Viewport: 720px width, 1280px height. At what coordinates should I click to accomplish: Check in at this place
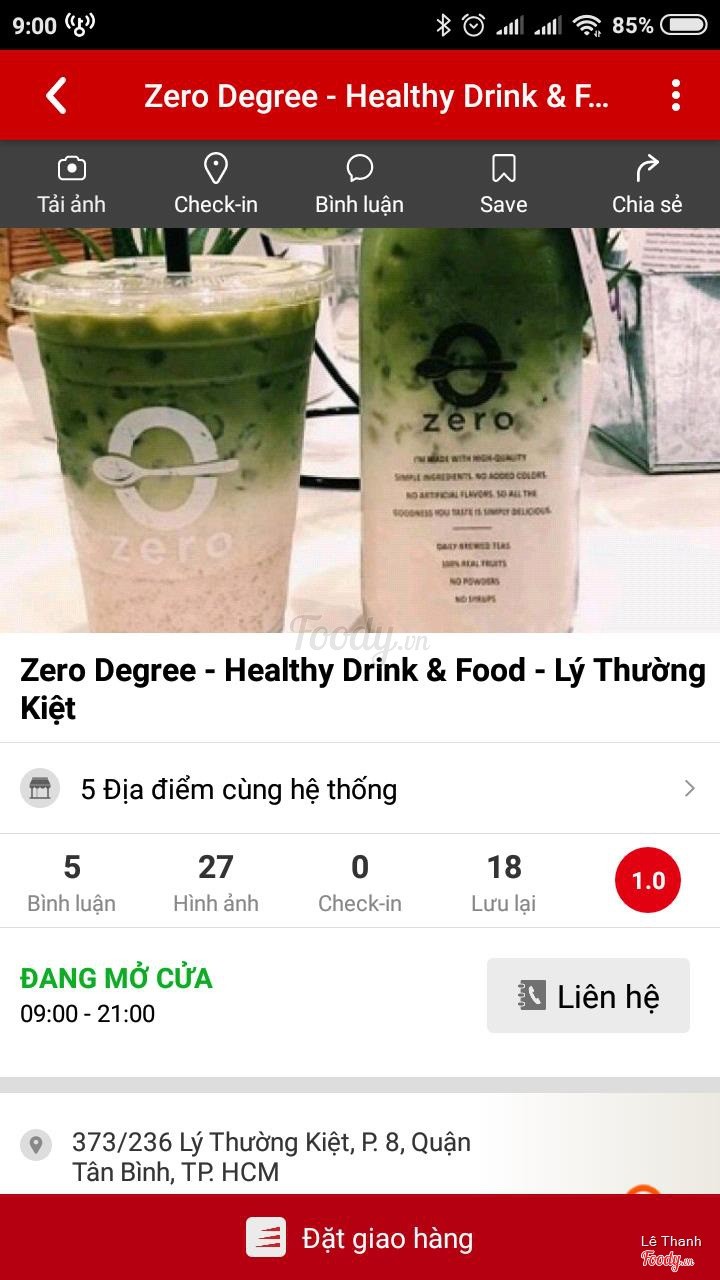click(216, 185)
